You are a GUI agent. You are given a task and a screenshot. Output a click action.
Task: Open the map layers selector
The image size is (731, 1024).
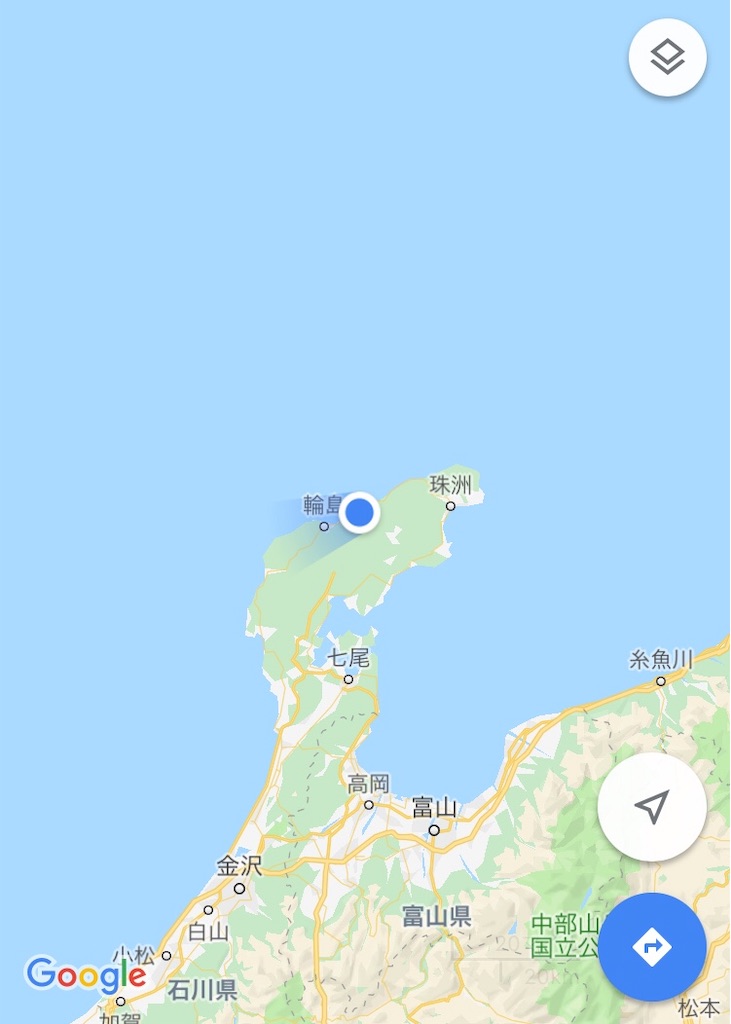(666, 57)
